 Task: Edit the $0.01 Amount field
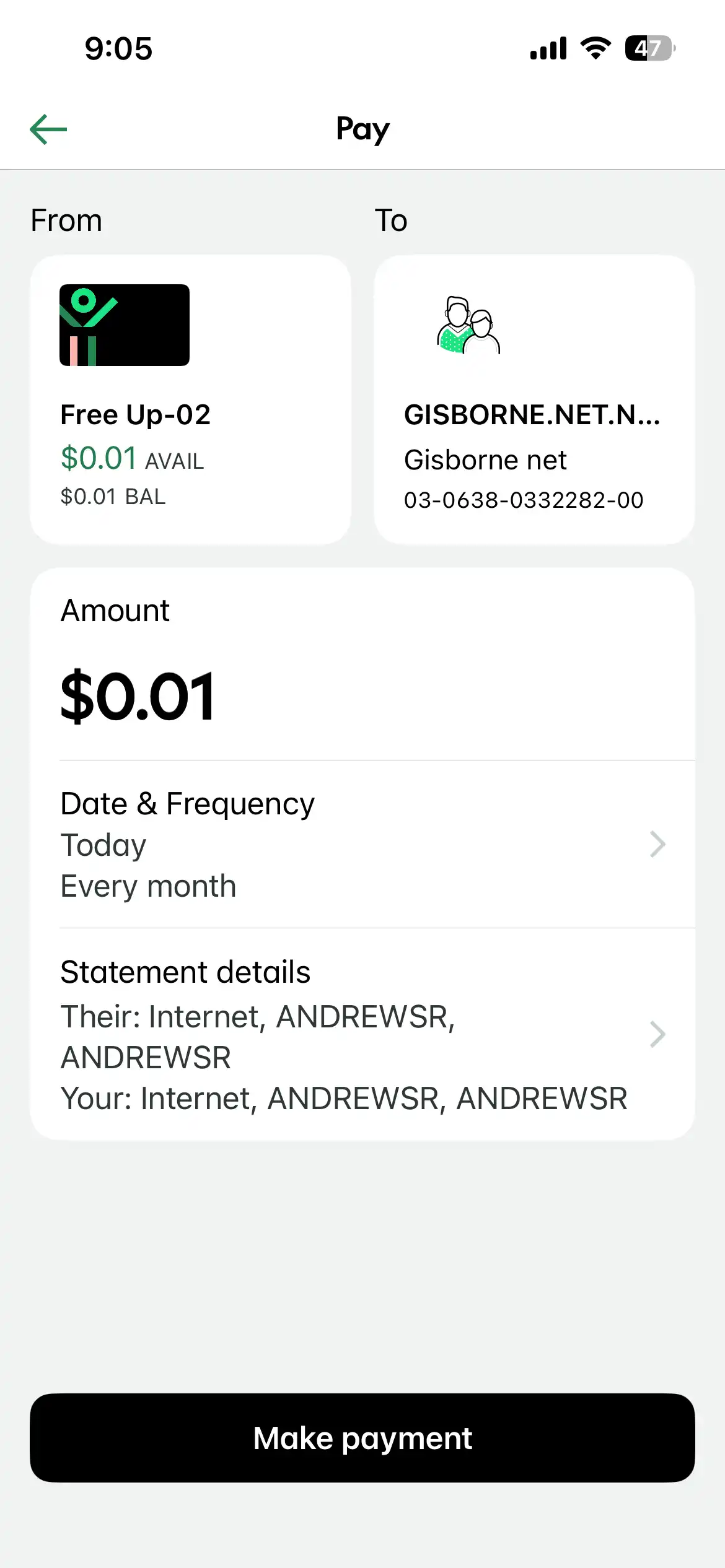click(139, 694)
